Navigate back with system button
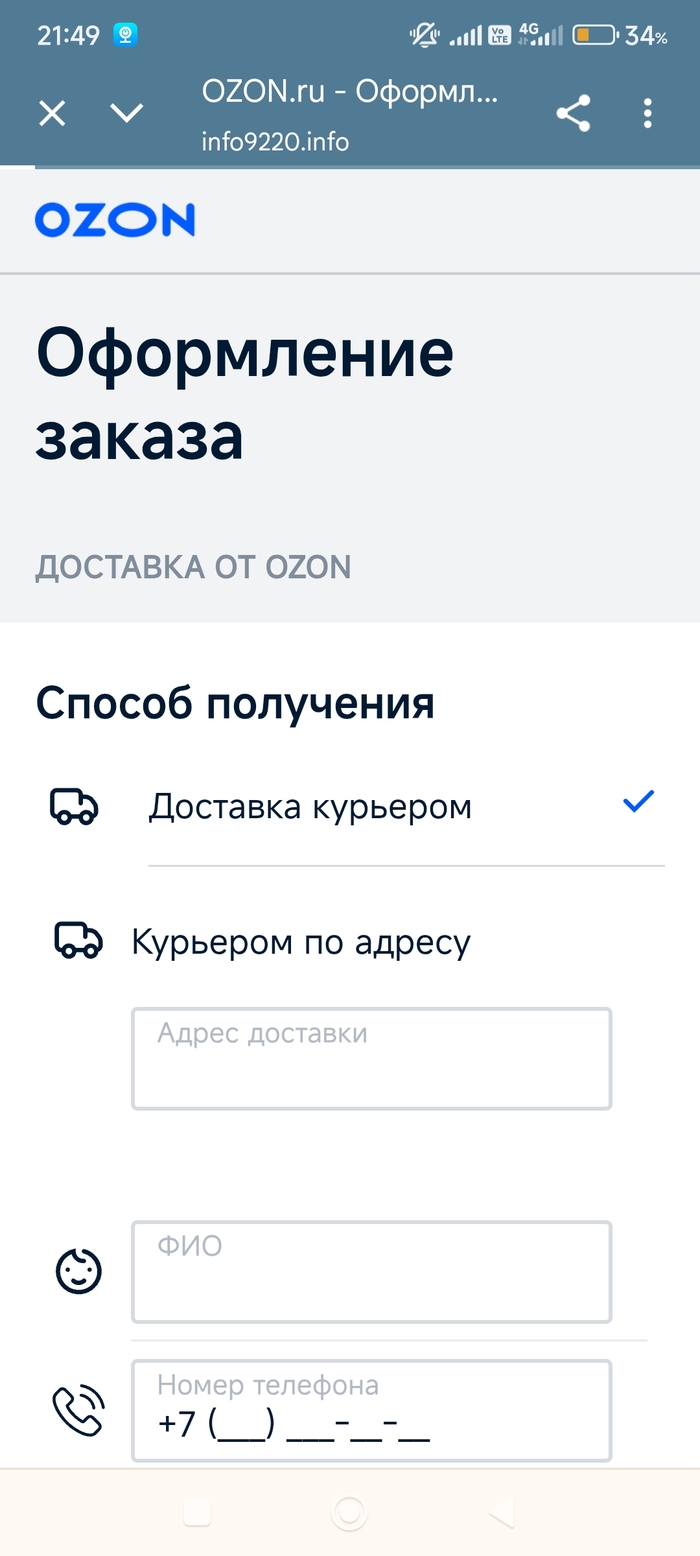700x1556 pixels. [500, 1512]
